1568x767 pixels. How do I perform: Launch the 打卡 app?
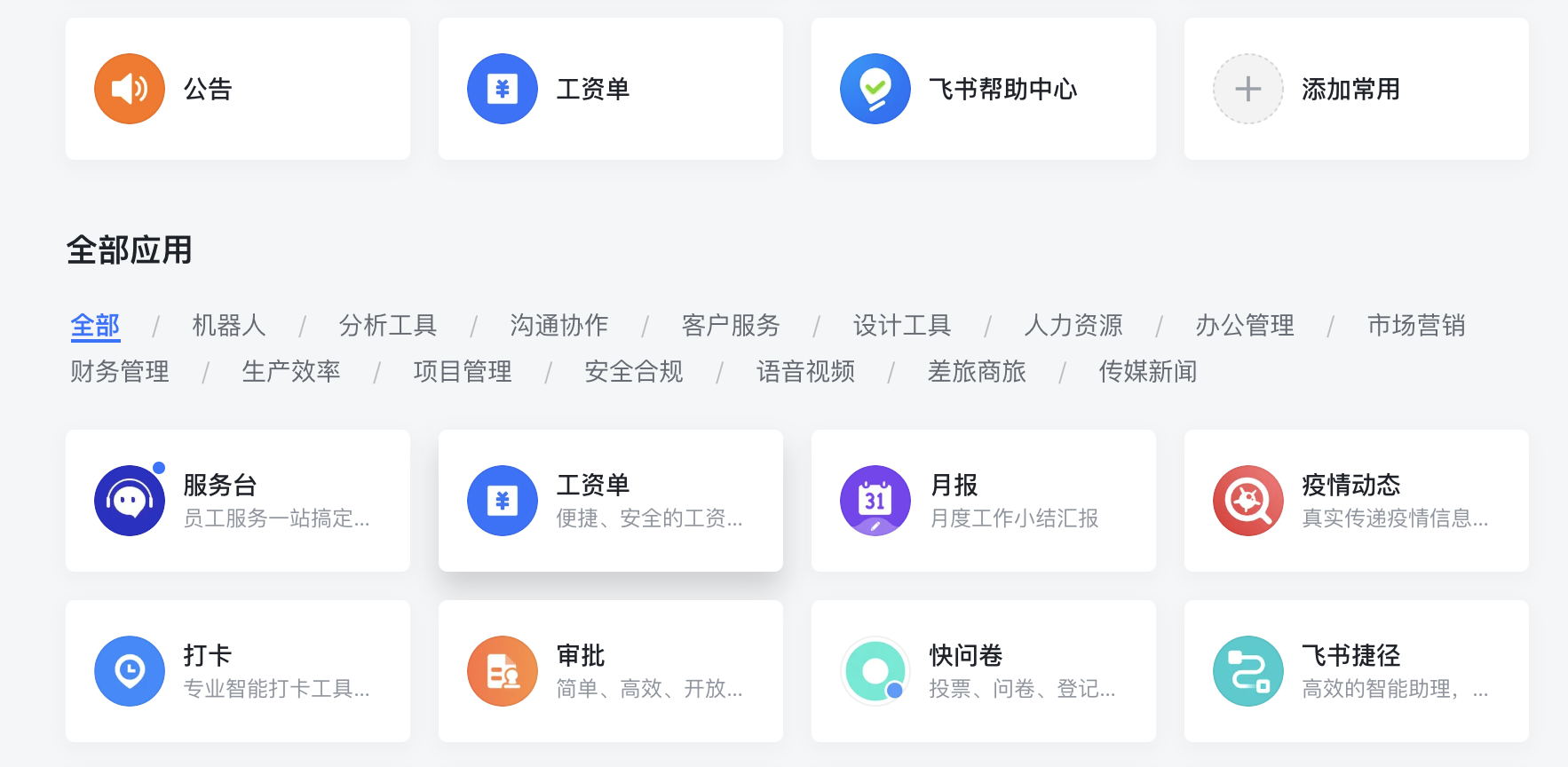[238, 671]
